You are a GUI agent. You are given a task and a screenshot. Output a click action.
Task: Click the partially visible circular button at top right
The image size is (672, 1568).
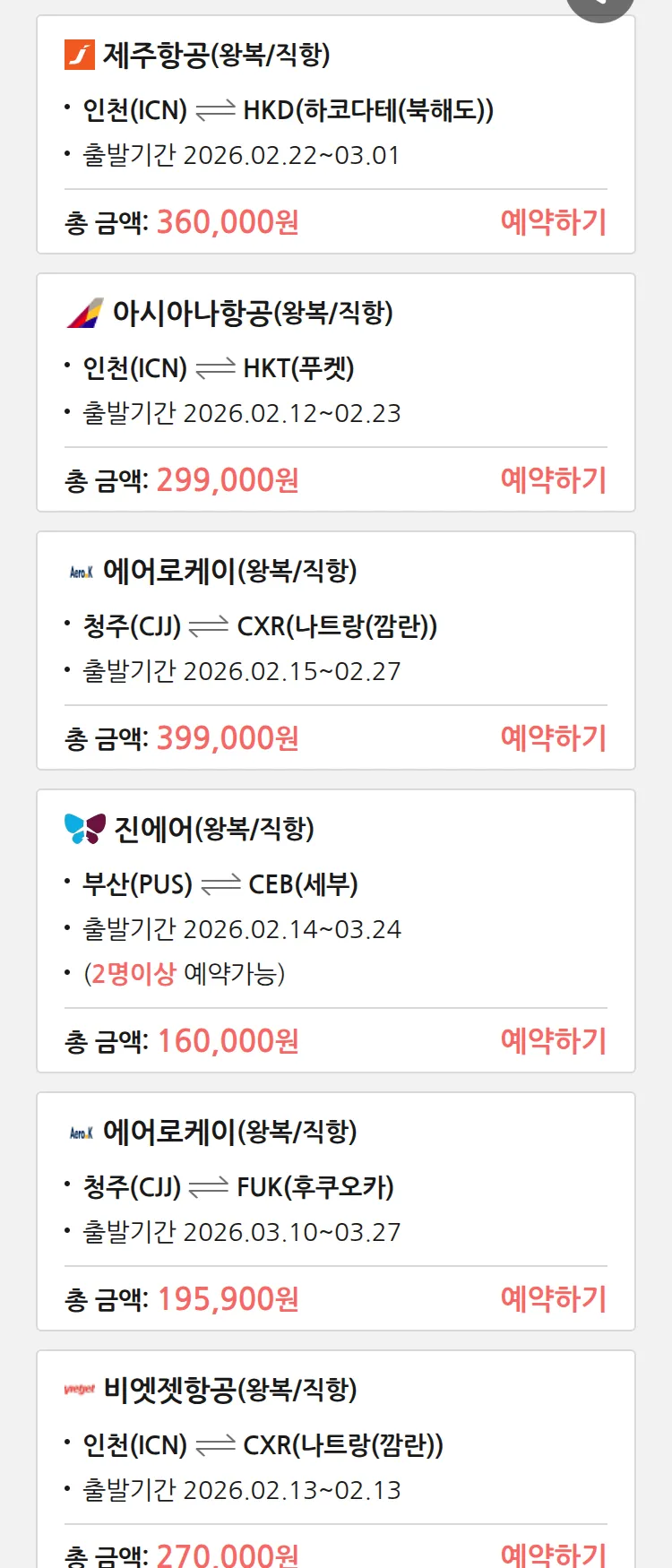[600, 4]
